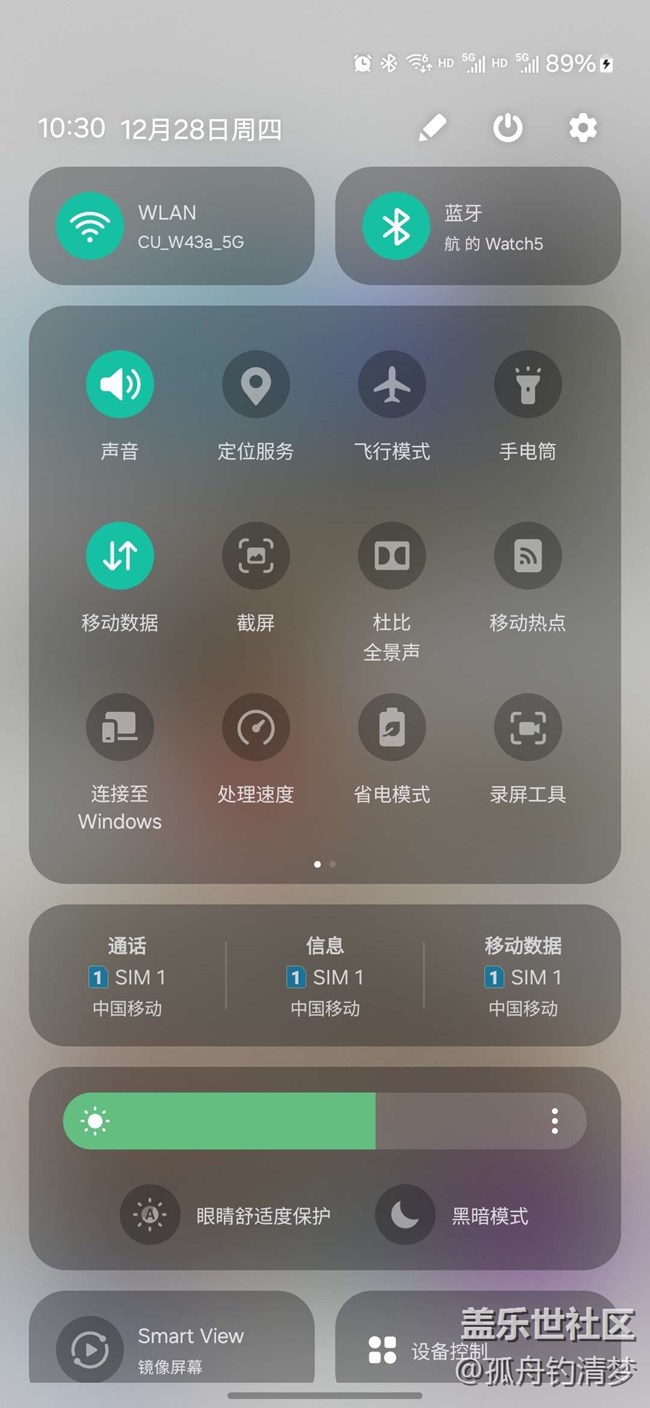Start the 录屏工具 screen recorder
This screenshot has width=650, height=1408.
pos(528,728)
